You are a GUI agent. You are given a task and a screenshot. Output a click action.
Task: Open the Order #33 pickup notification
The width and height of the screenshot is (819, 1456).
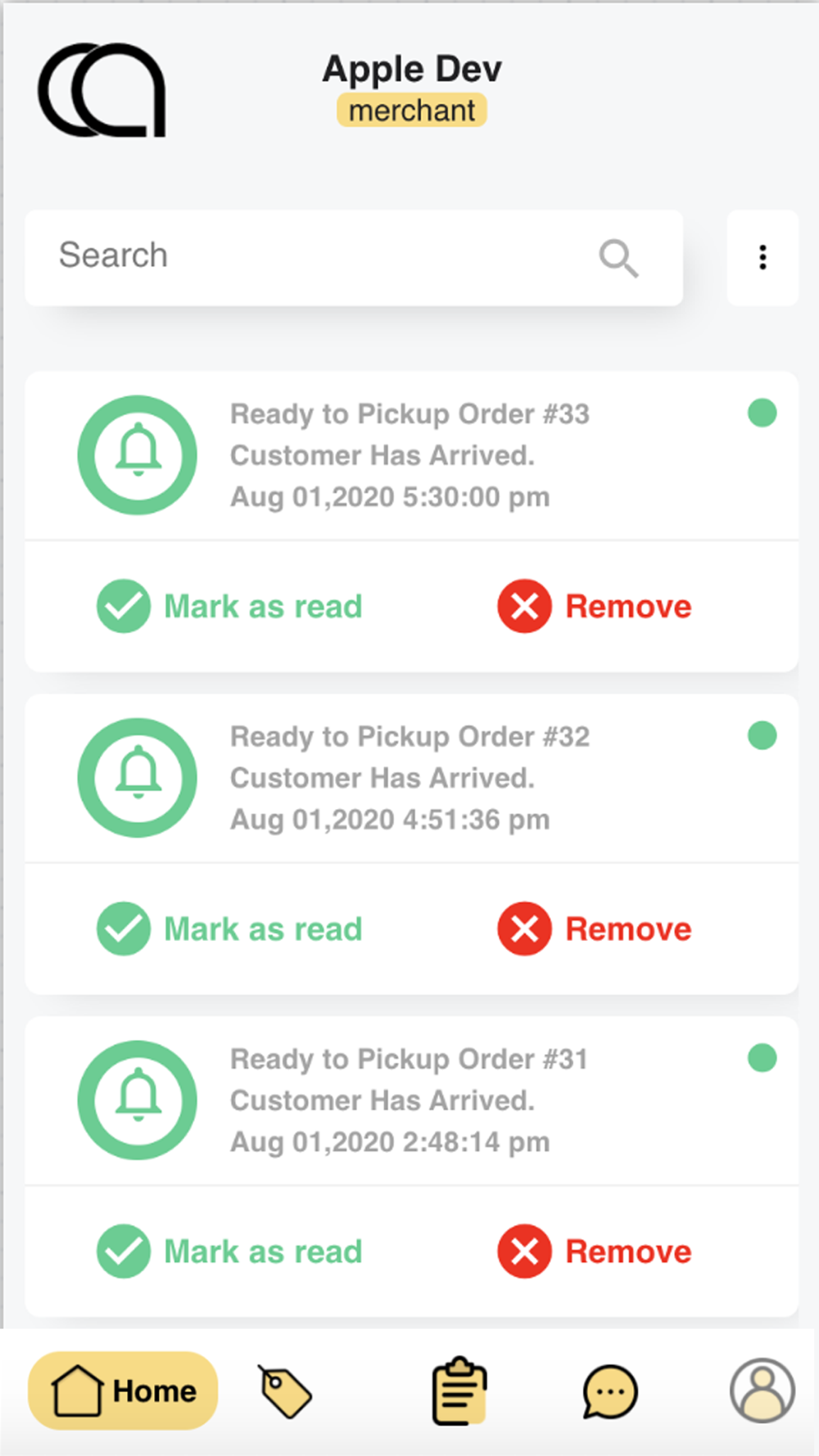409,455
